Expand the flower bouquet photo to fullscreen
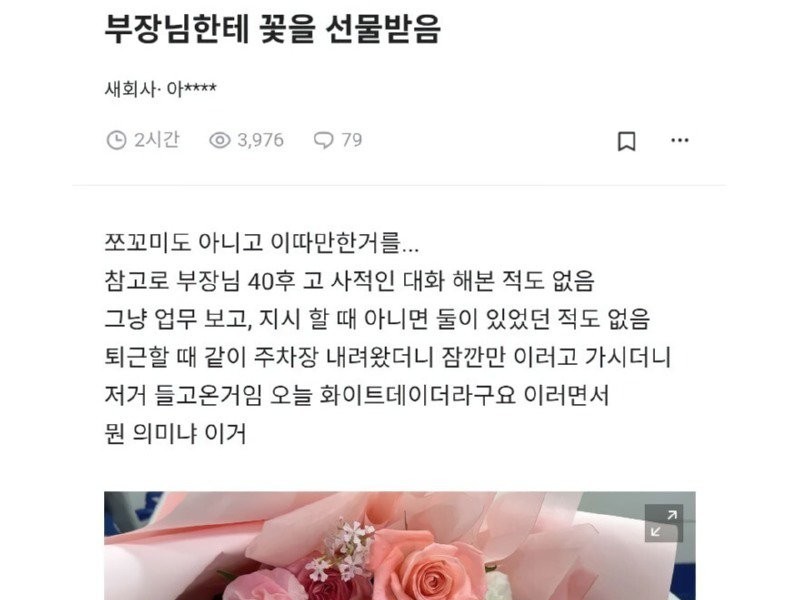The height and width of the screenshot is (600, 800). 662,524
